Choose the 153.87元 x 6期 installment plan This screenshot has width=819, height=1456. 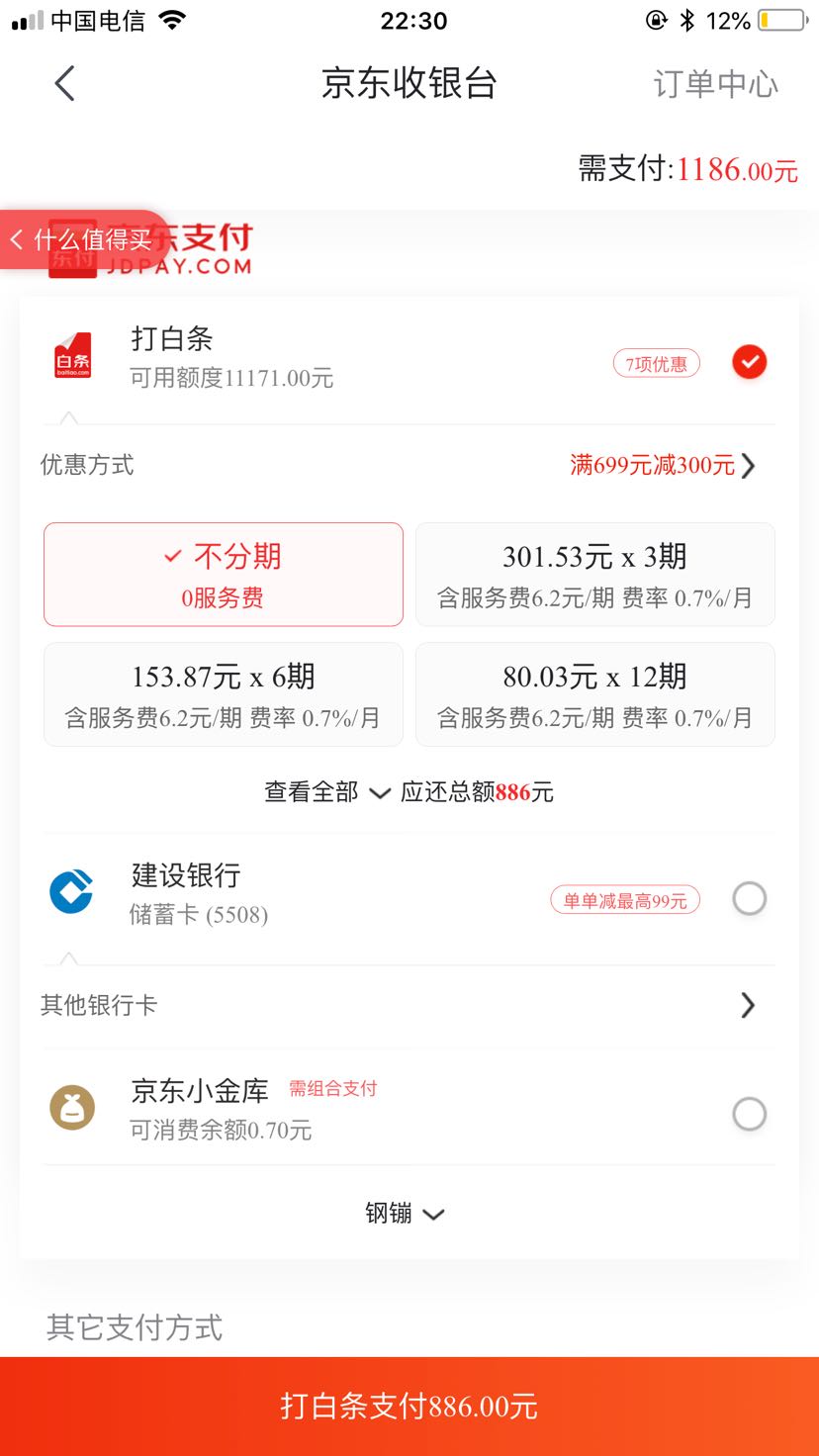224,693
